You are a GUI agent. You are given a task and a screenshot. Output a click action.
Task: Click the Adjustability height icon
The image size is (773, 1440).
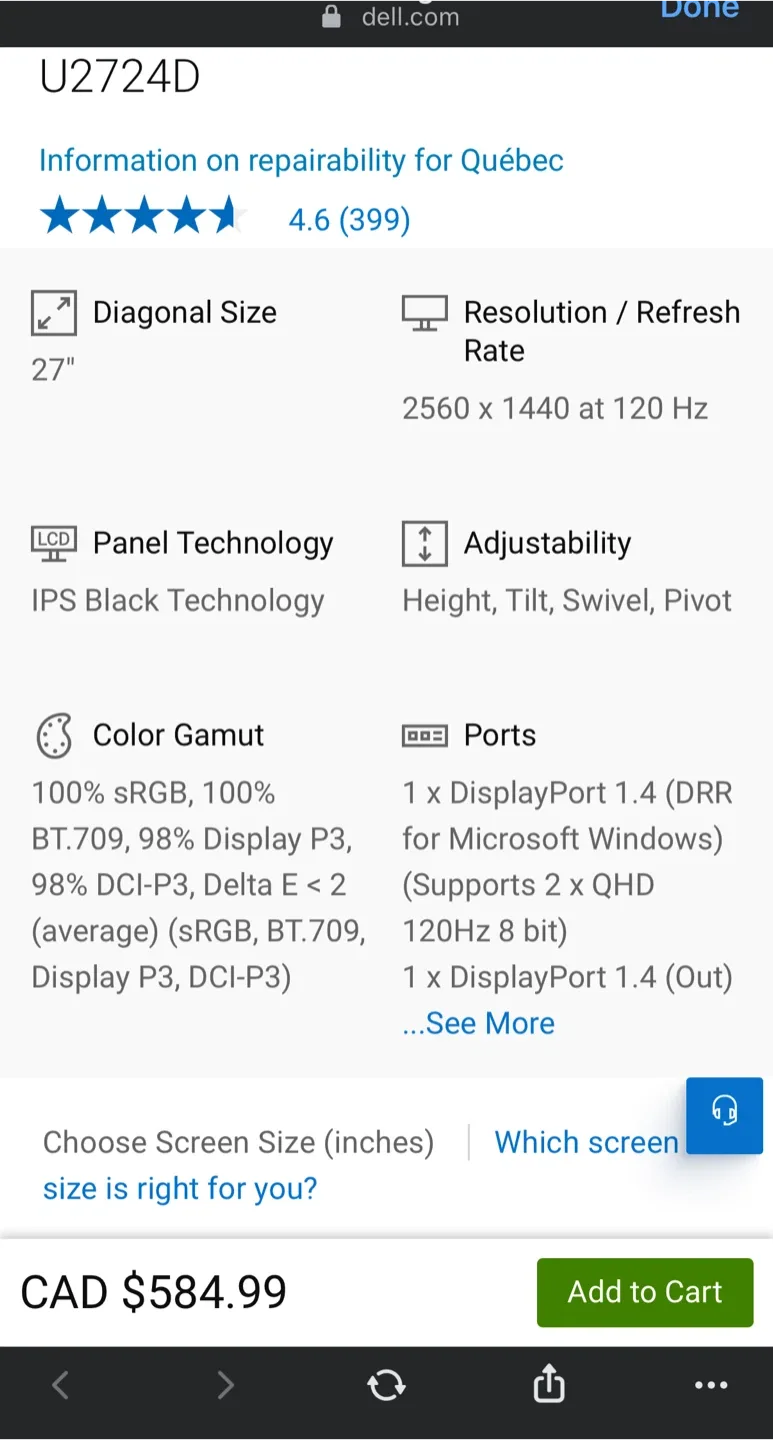click(x=425, y=543)
